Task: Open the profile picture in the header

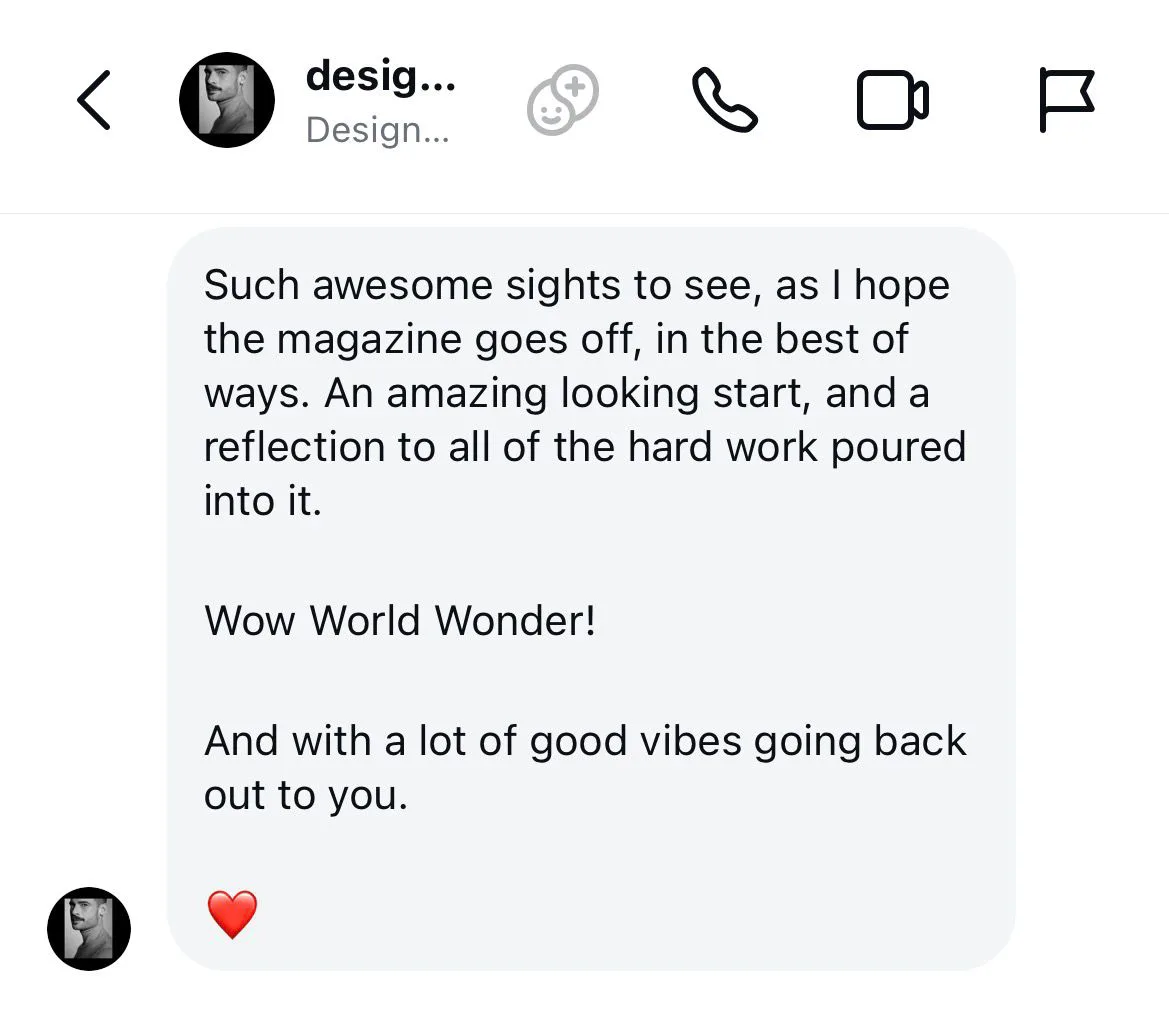Action: pyautogui.click(x=227, y=100)
